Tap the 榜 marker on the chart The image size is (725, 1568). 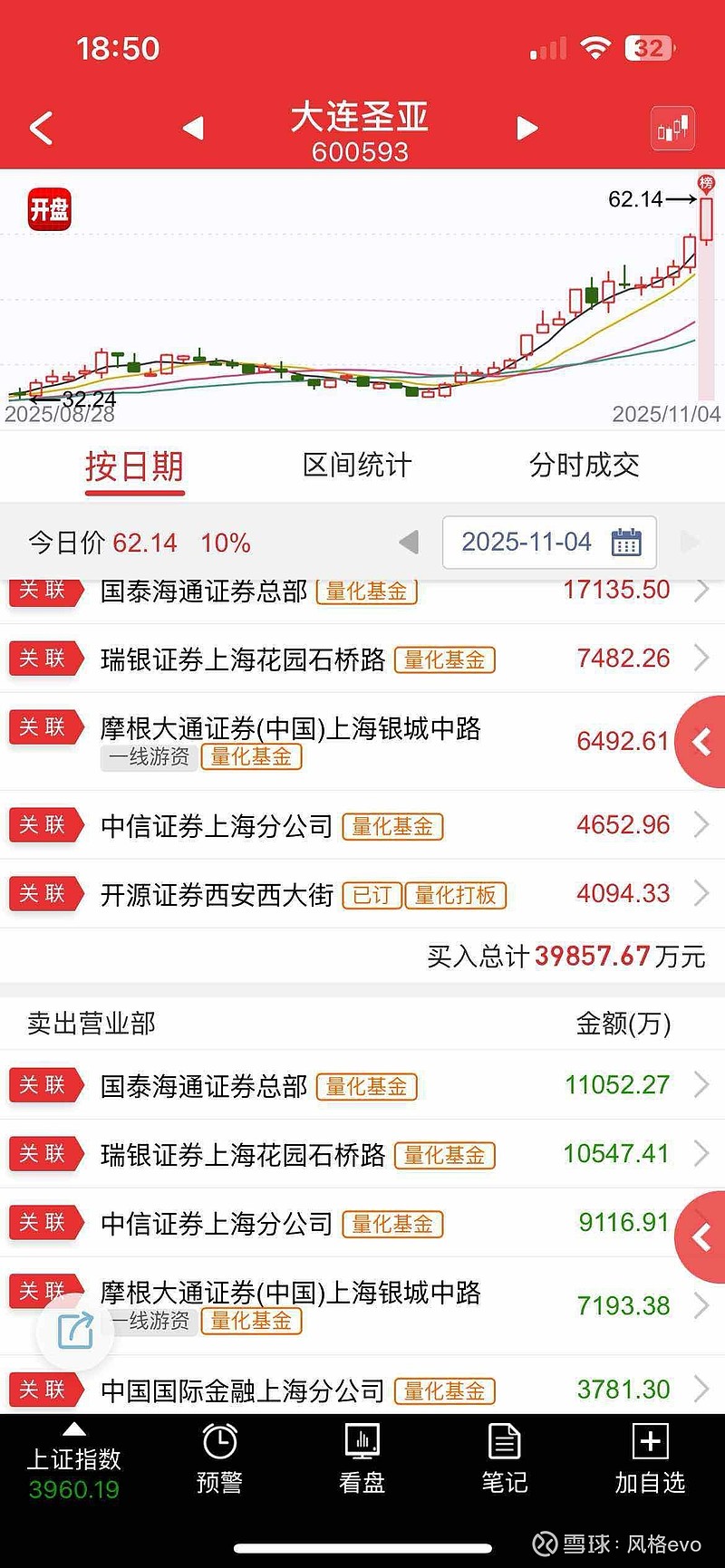tap(704, 184)
